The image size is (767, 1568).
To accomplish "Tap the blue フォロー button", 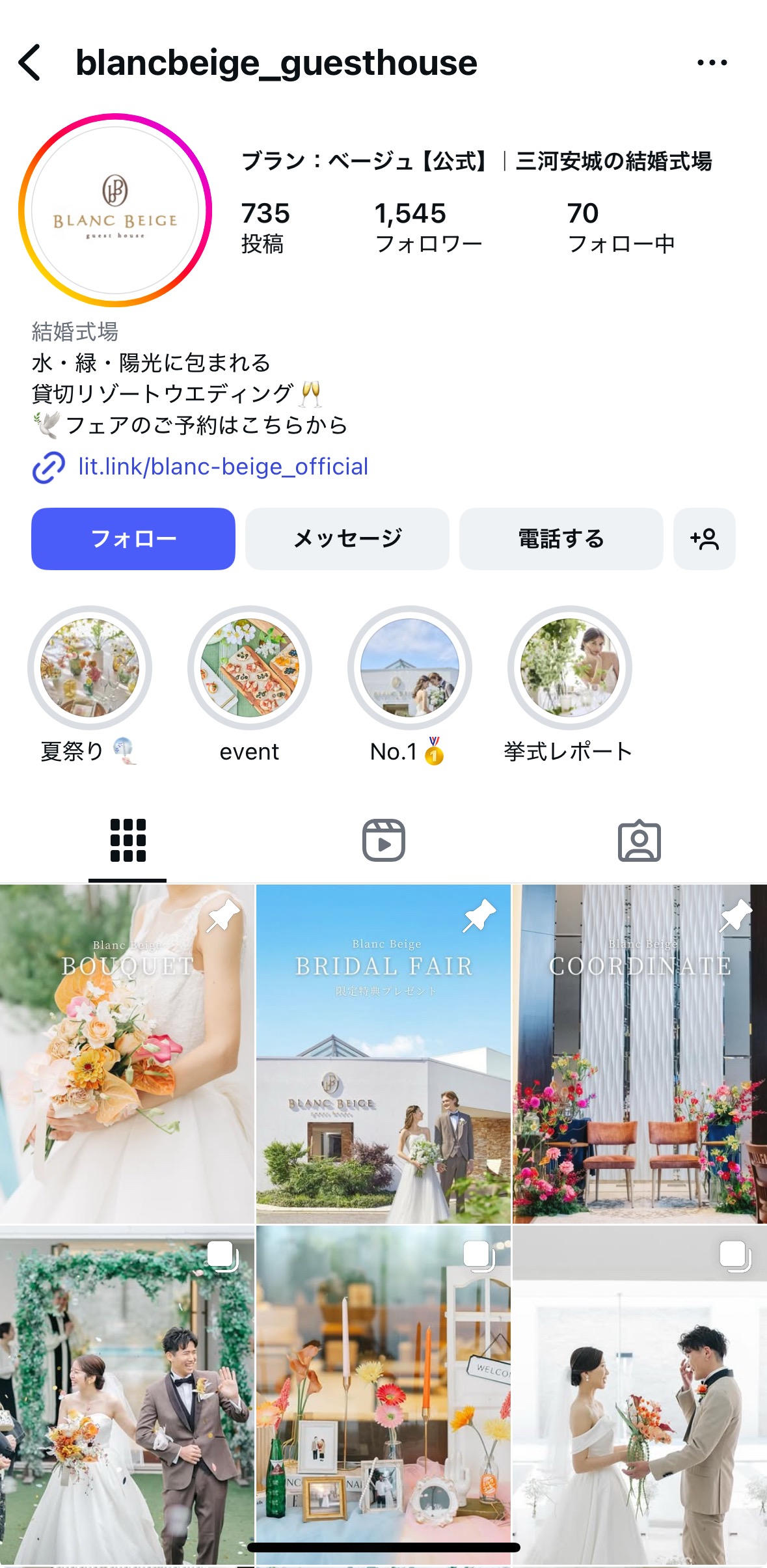I will 133,539.
